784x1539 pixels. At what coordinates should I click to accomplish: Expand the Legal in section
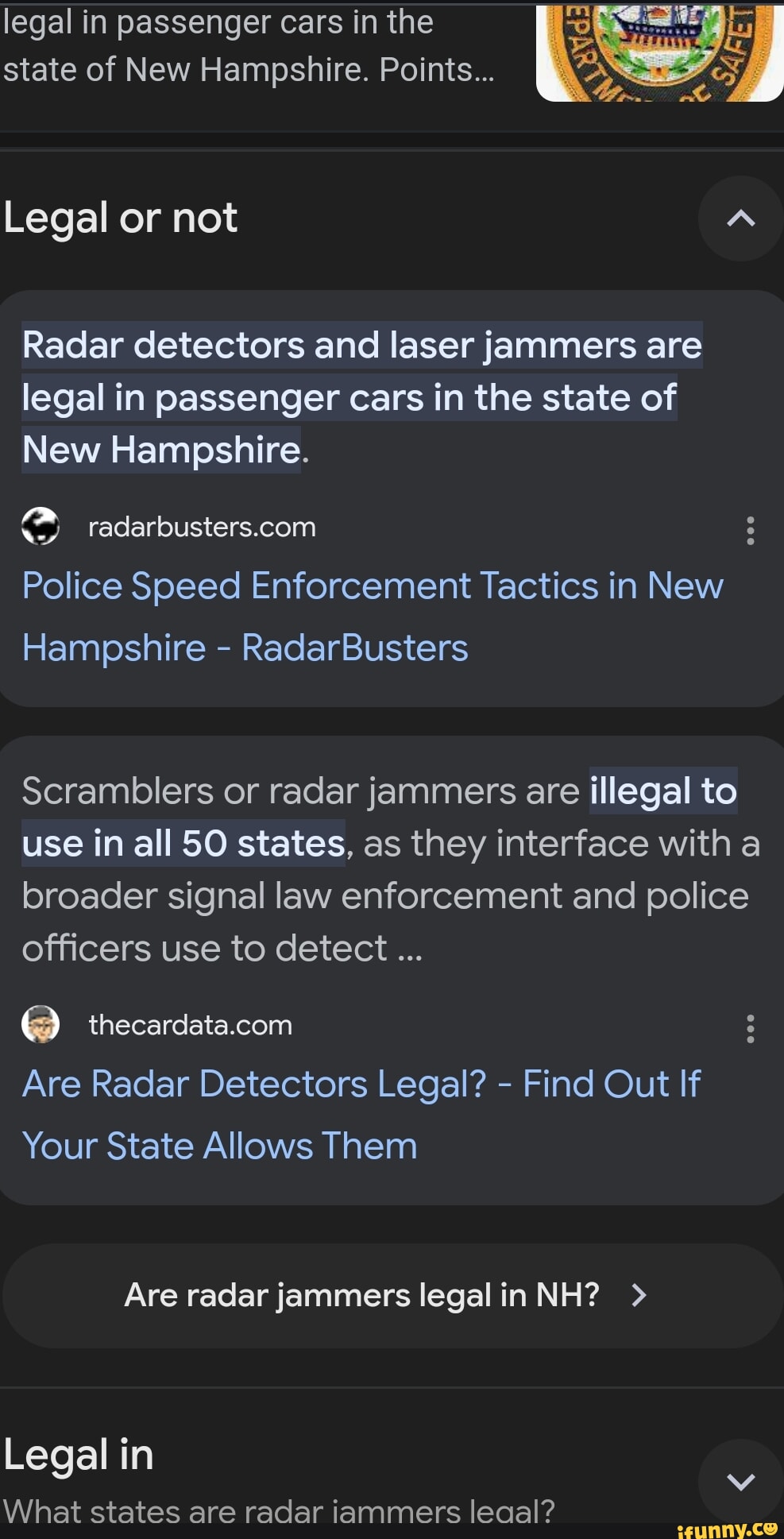(x=739, y=1479)
